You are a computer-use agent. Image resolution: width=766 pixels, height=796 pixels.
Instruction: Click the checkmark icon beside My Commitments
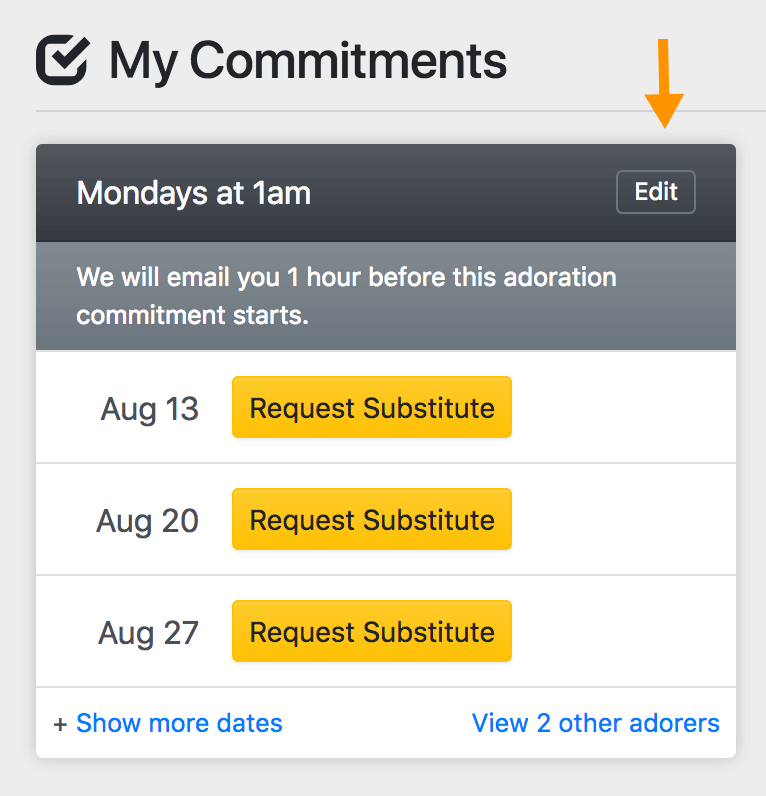(x=62, y=60)
